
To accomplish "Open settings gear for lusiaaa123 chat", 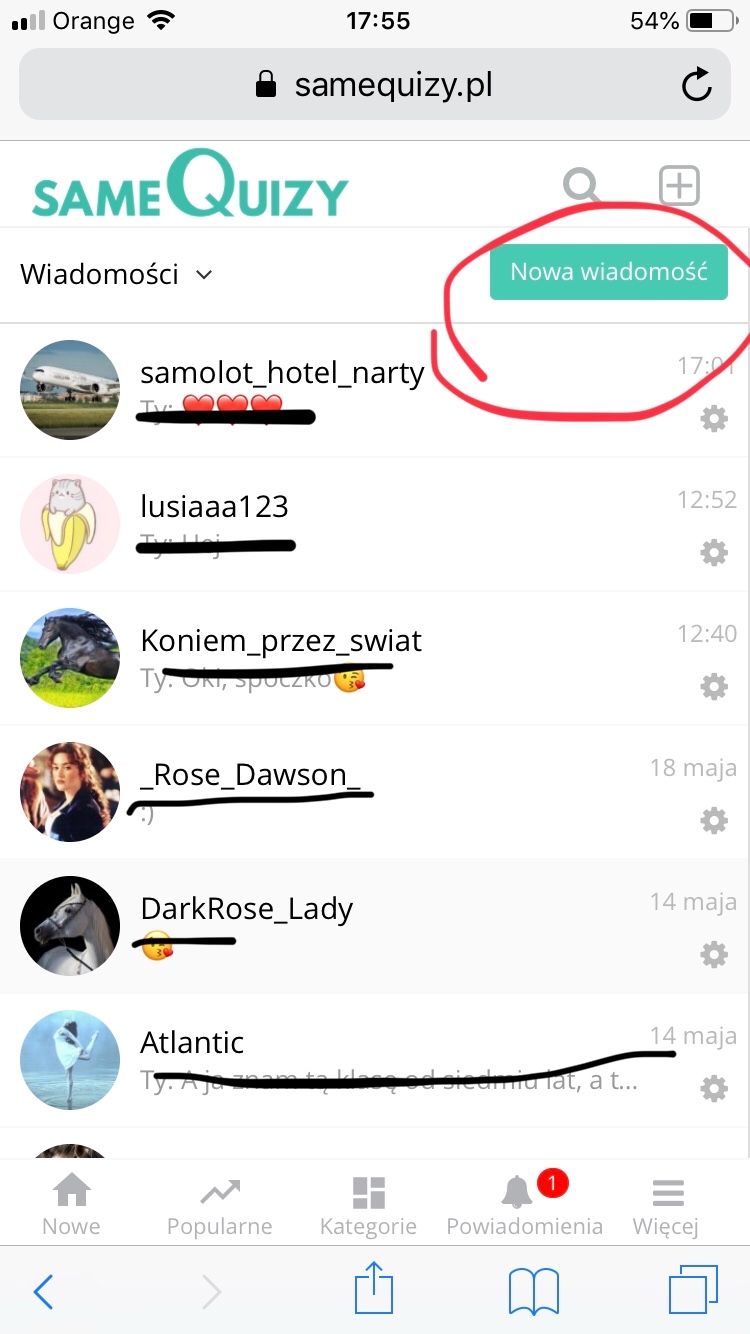I will point(713,552).
